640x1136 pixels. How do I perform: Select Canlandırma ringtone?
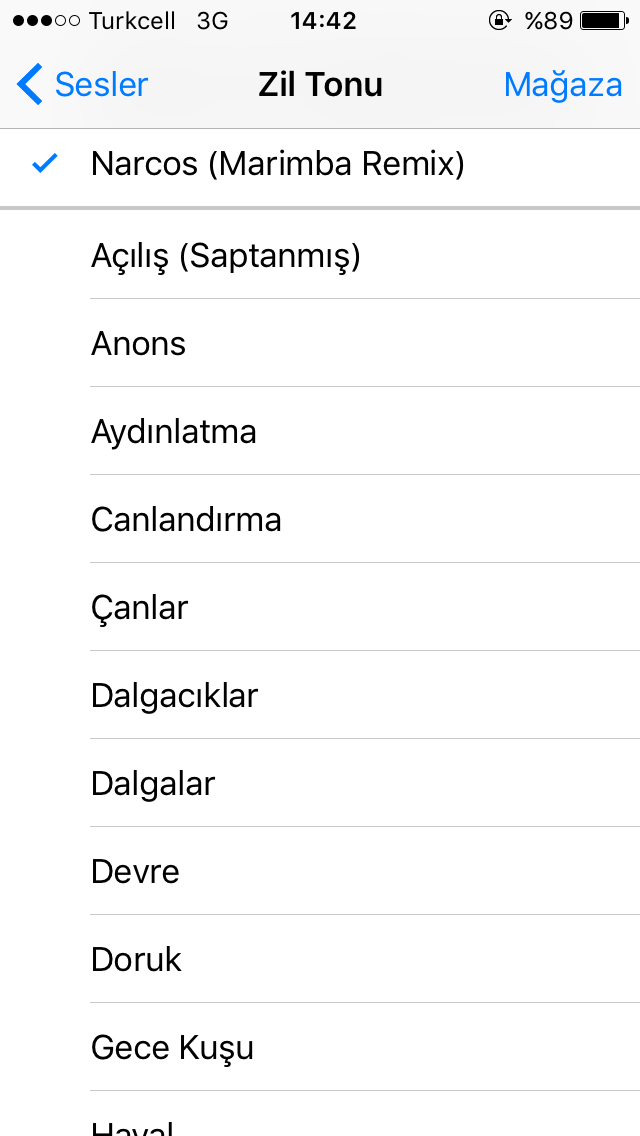(320, 519)
